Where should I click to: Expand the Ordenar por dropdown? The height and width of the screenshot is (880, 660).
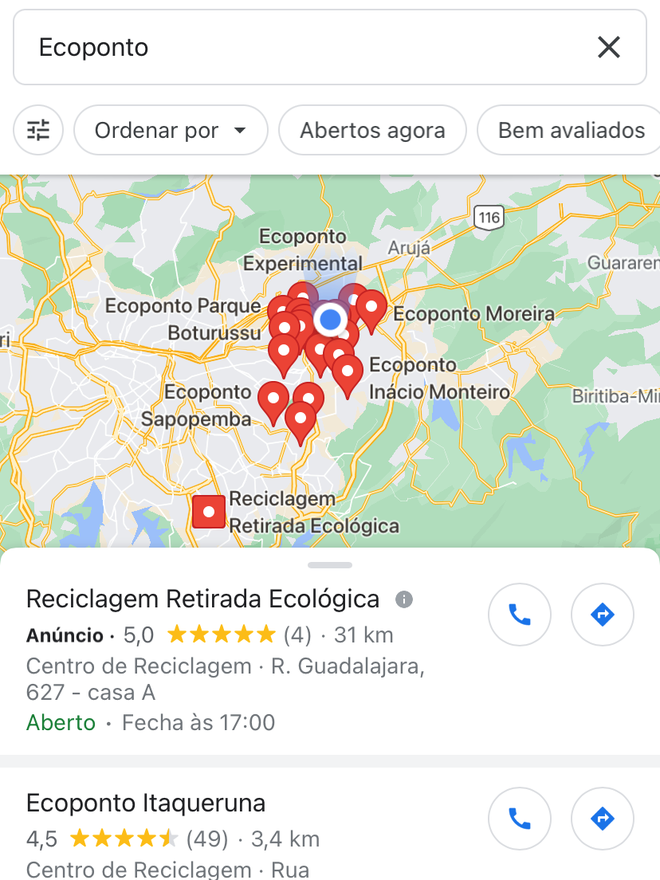[x=171, y=130]
